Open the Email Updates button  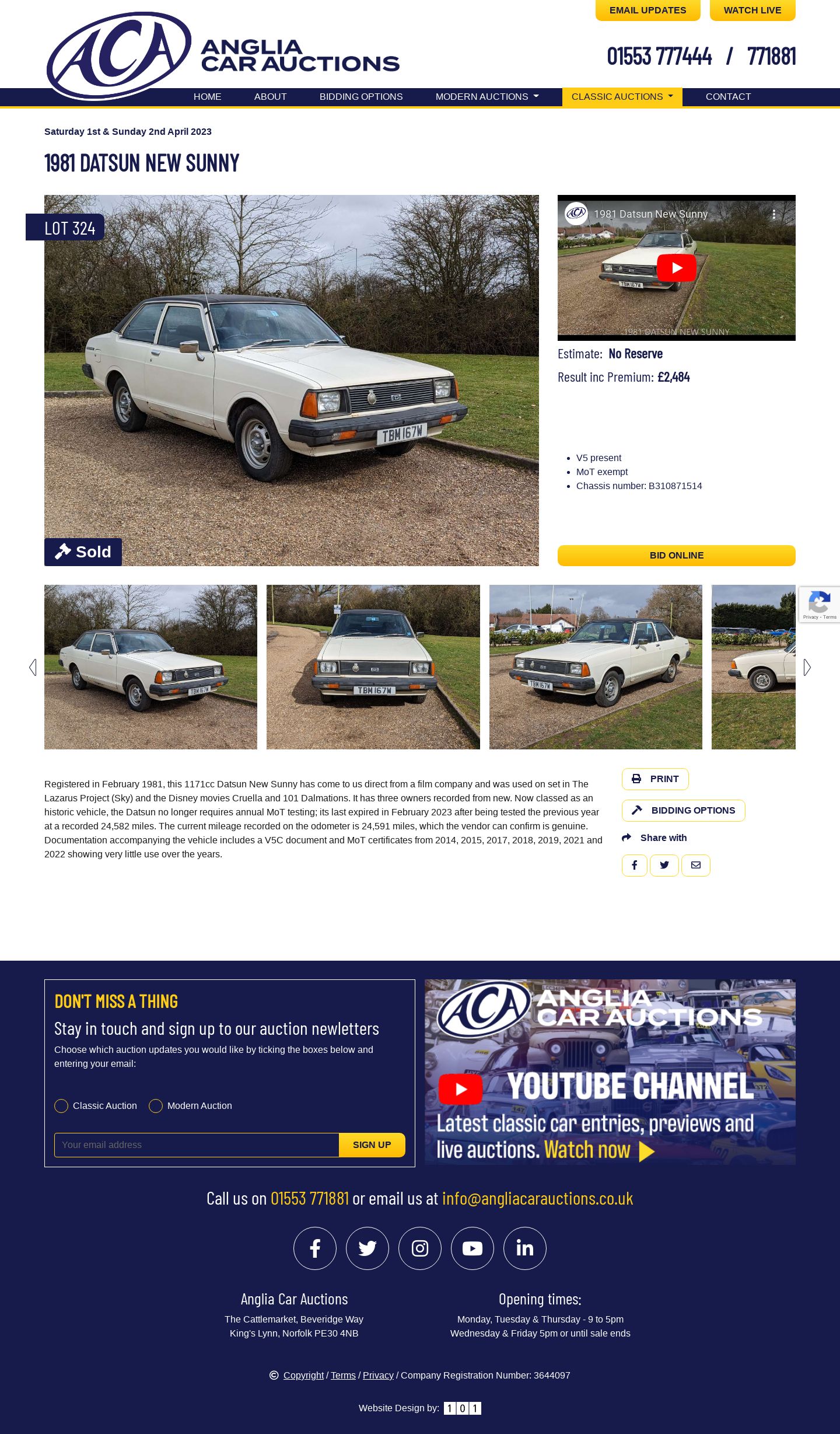tap(647, 11)
